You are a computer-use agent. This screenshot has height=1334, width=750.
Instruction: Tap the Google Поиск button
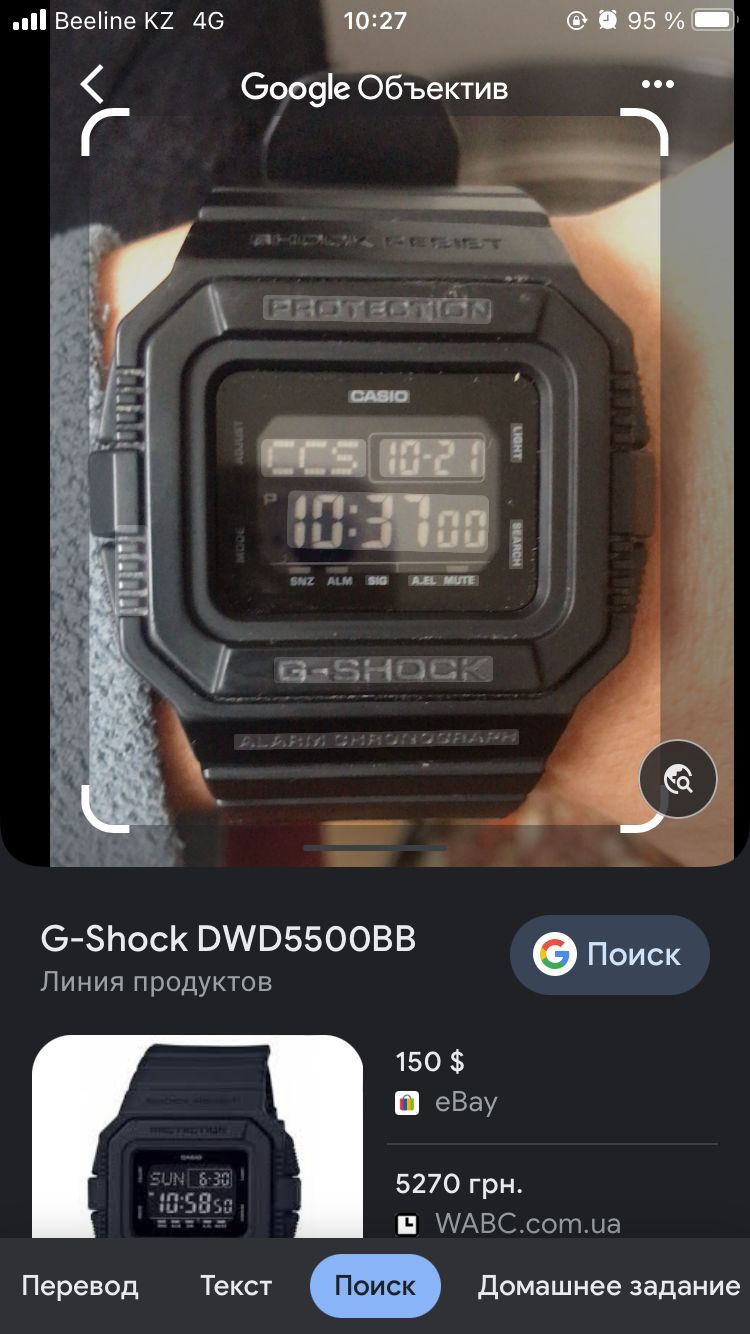pos(610,954)
